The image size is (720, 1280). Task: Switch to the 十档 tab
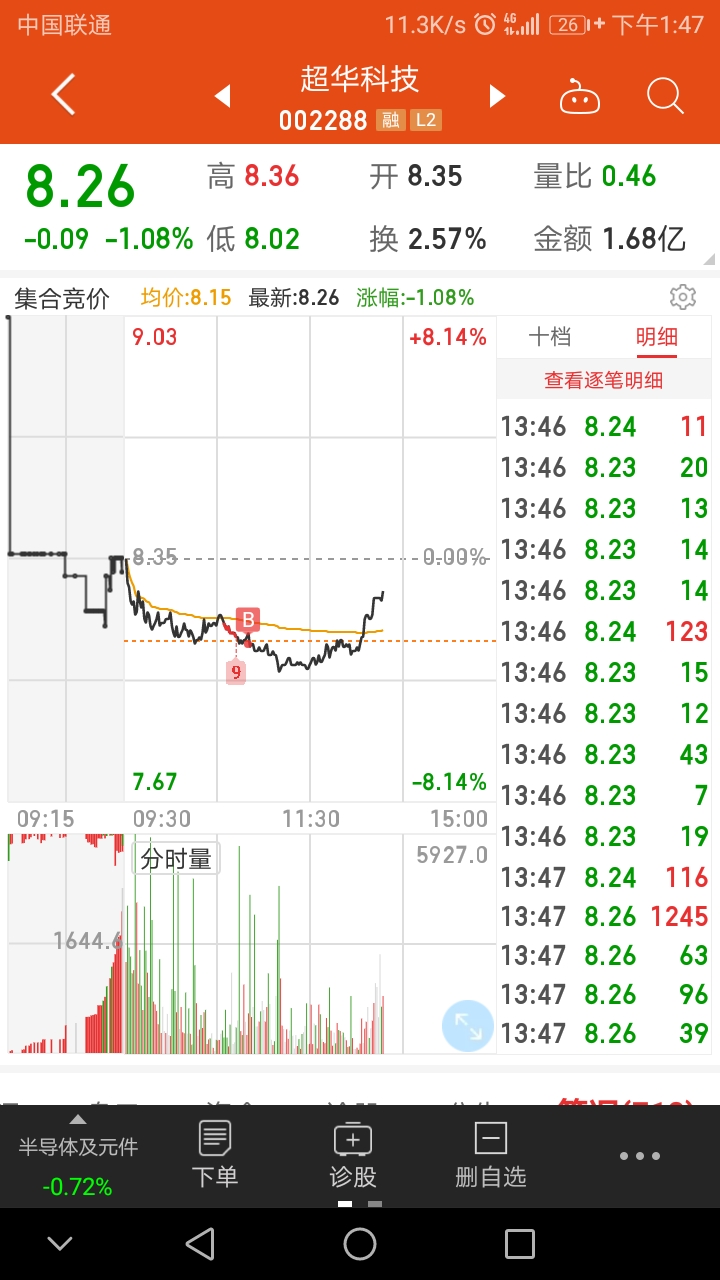point(550,337)
